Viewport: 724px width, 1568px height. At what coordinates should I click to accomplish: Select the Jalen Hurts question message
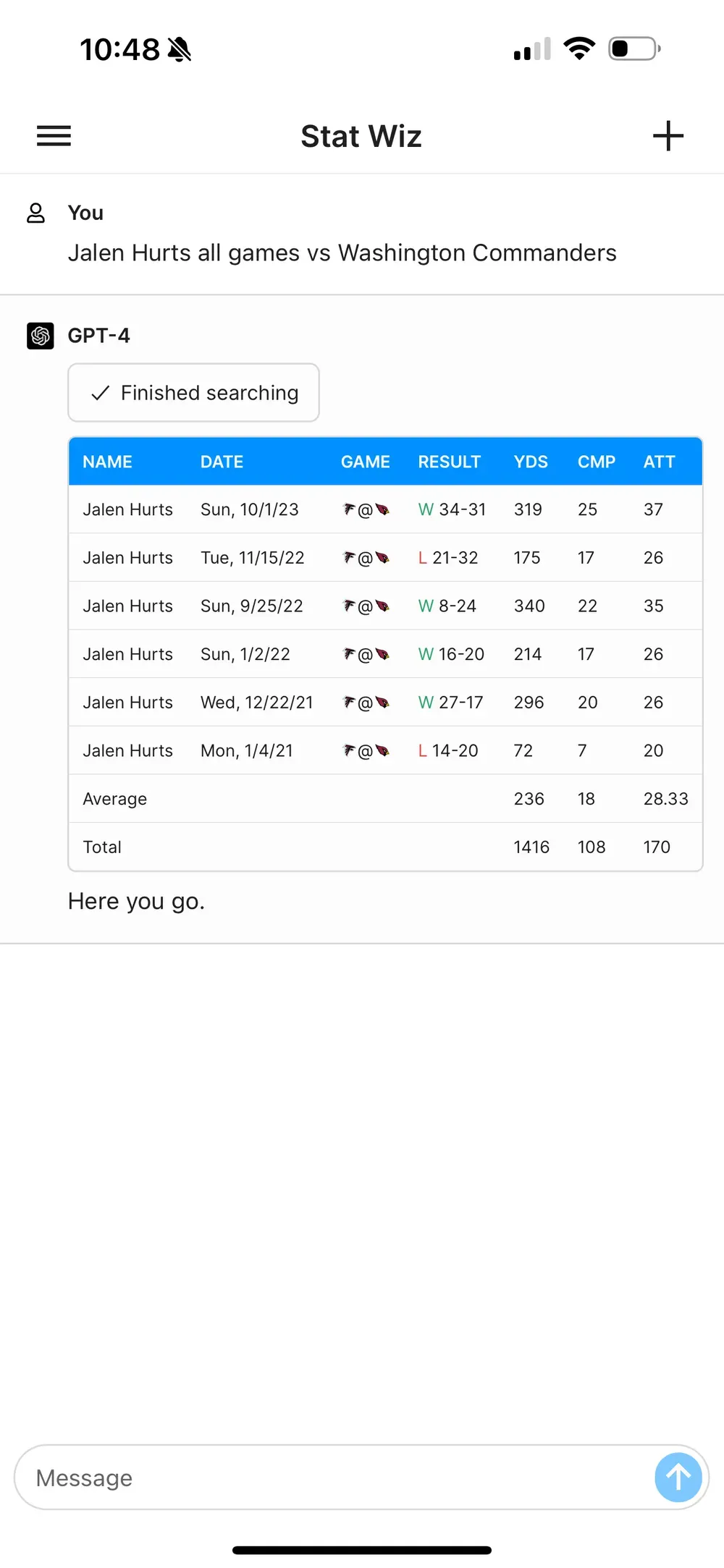click(x=342, y=253)
